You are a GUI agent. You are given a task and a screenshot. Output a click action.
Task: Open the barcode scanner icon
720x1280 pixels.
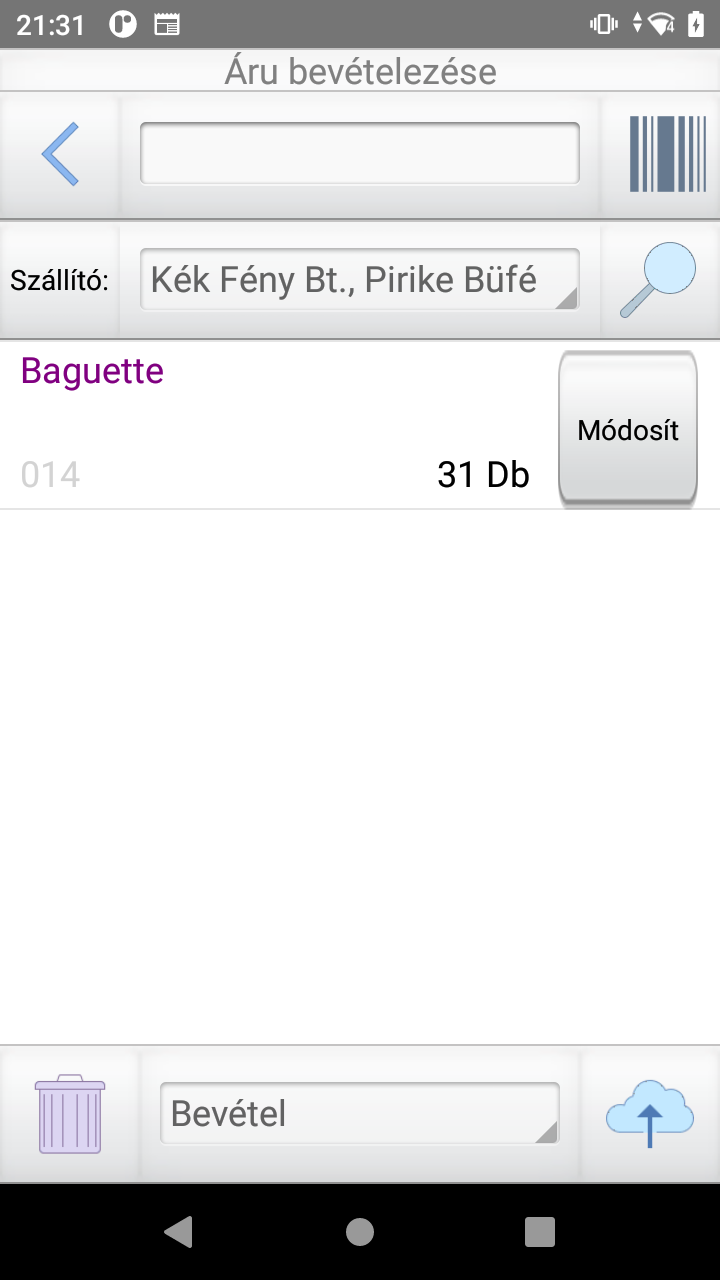pos(667,154)
